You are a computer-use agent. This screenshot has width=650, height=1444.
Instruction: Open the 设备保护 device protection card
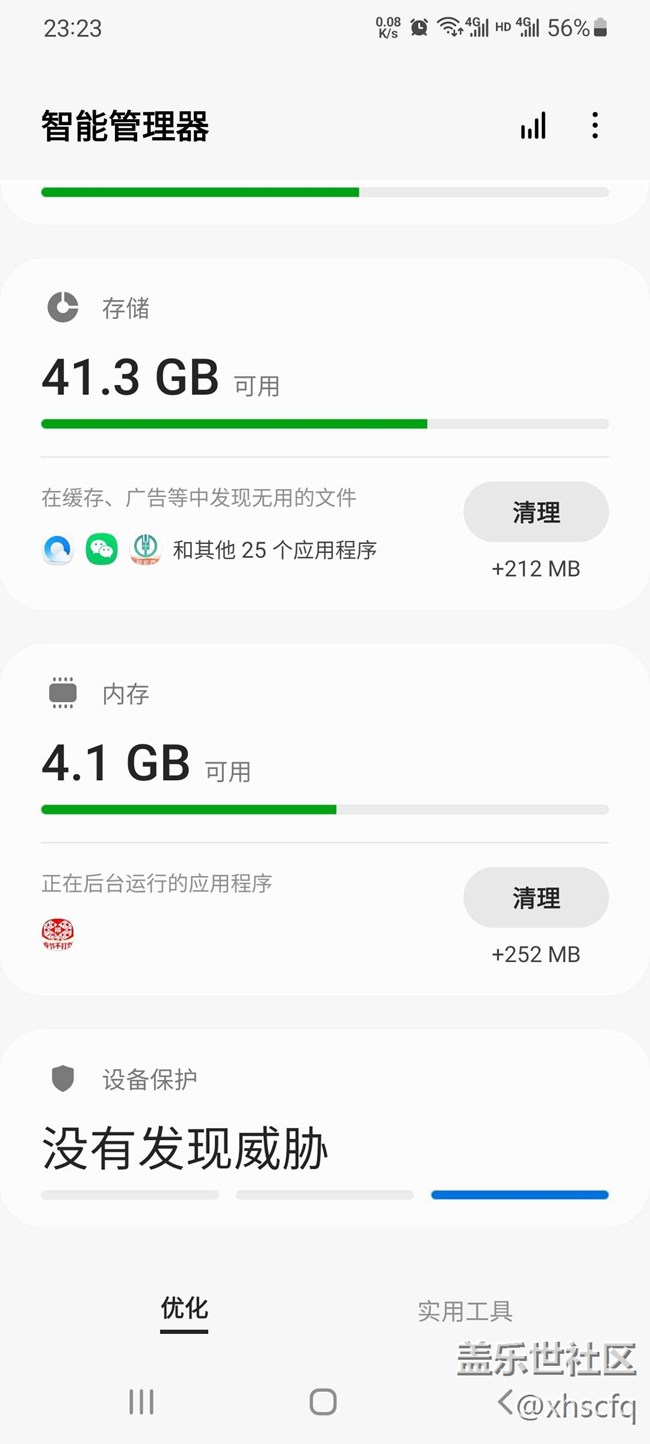pos(300,1130)
